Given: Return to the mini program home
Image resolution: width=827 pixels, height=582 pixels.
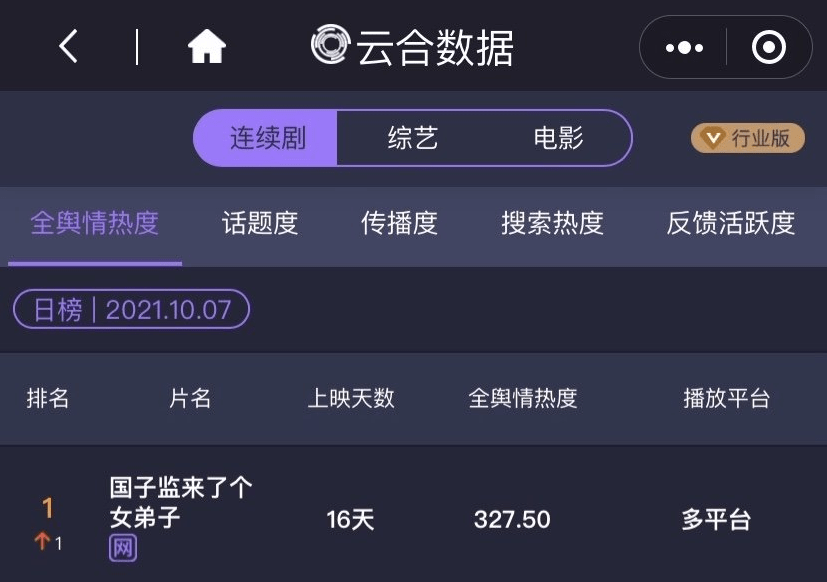Looking at the screenshot, I should coord(207,47).
